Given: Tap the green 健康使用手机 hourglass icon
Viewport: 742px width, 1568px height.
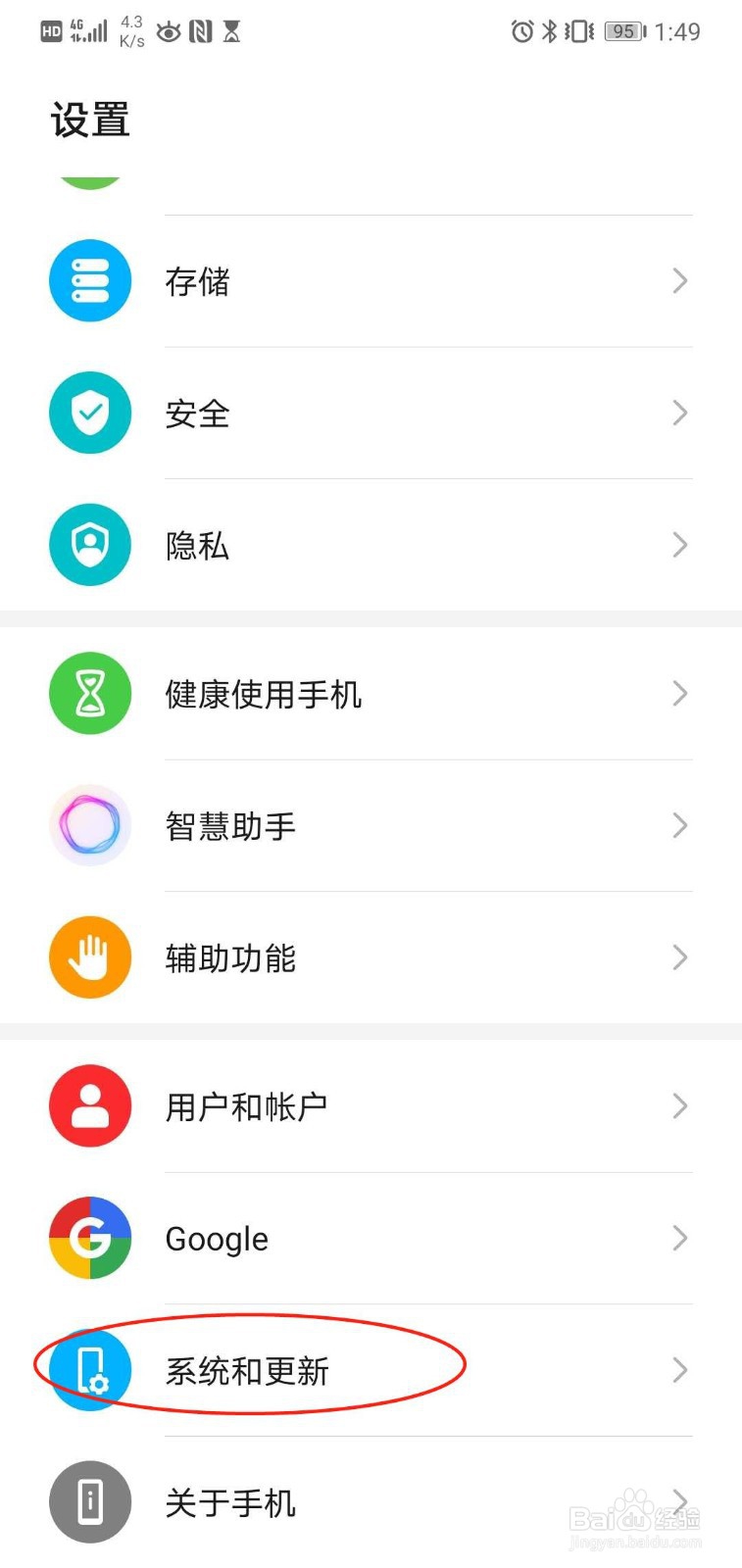Looking at the screenshot, I should 89,693.
